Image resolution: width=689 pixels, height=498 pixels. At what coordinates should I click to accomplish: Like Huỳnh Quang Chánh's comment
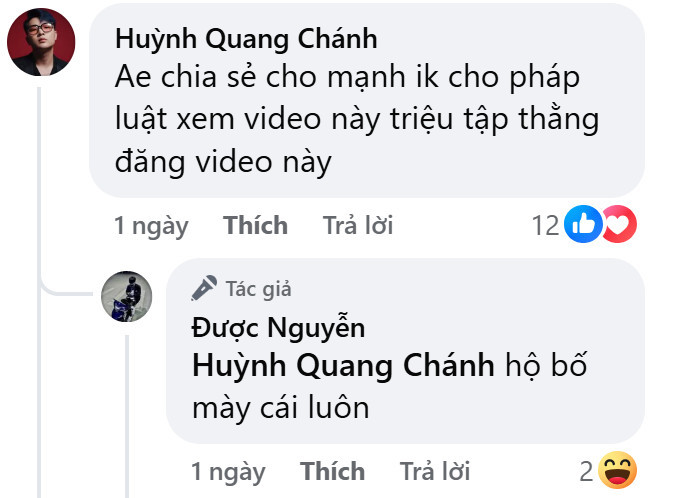pos(255,226)
